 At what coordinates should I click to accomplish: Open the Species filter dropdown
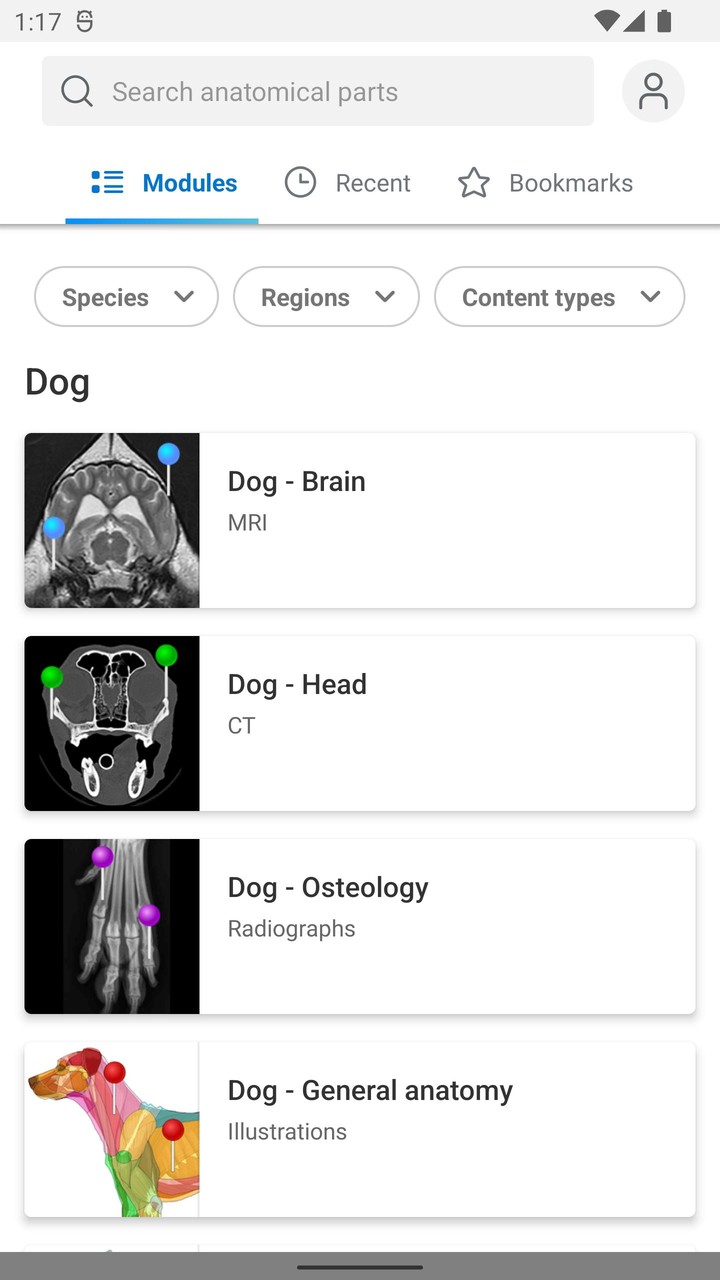pos(126,297)
